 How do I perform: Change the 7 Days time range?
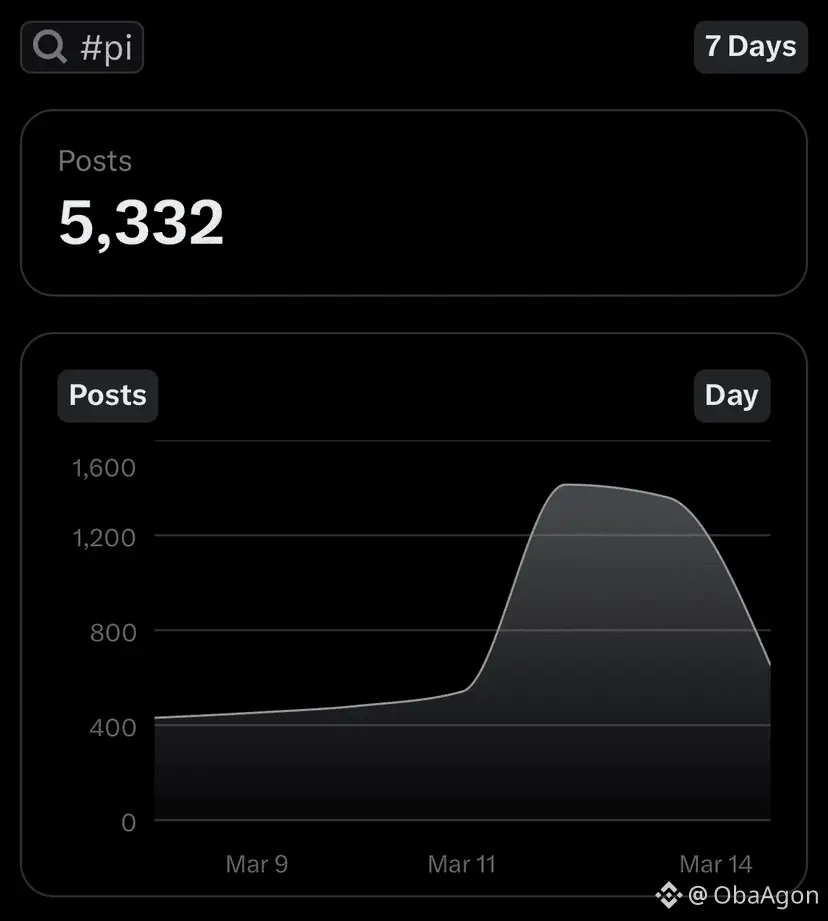pyautogui.click(x=750, y=47)
